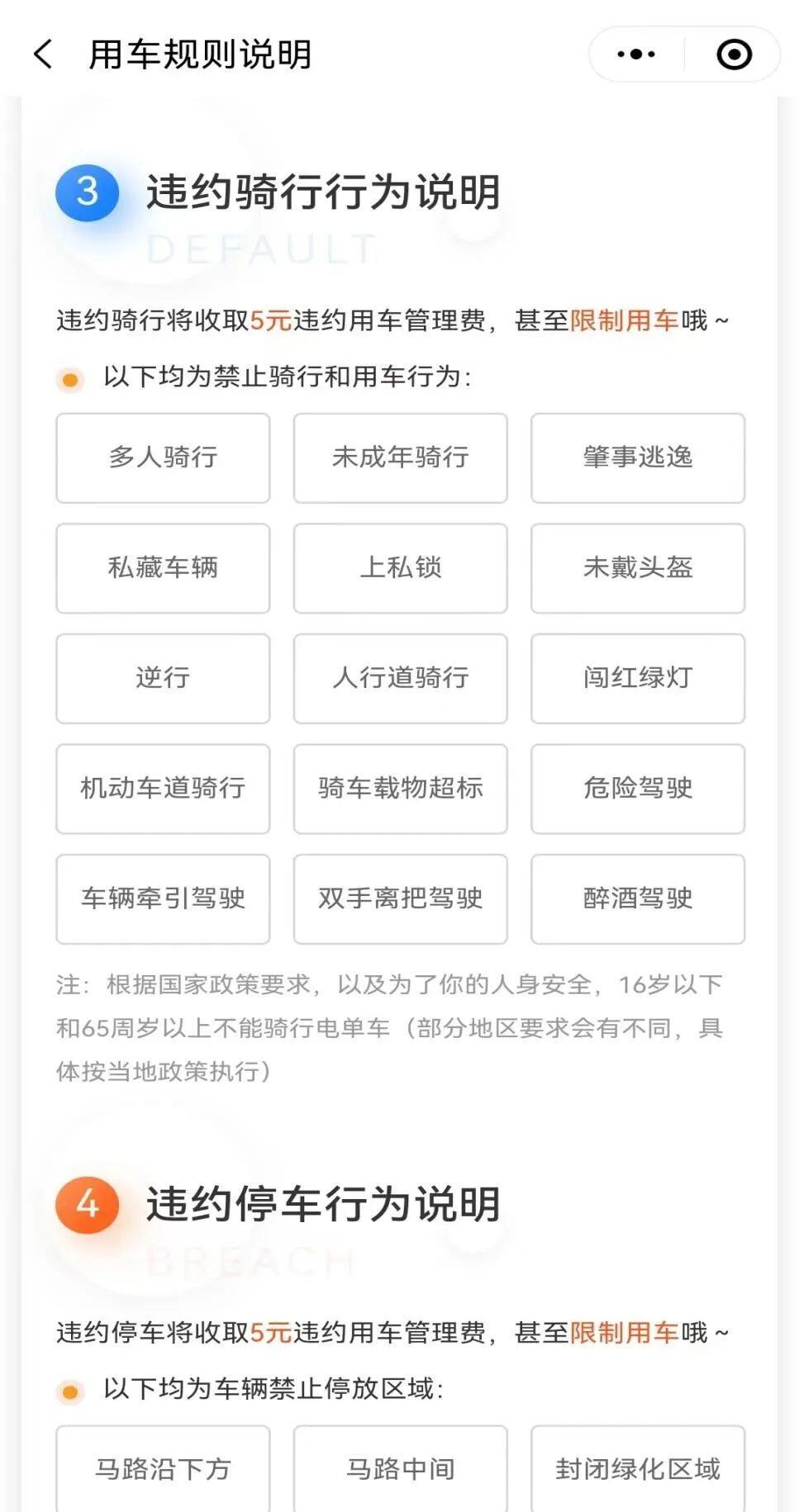Expand the 违约骑行行为说明 section
The image size is (799, 1512).
point(326,192)
